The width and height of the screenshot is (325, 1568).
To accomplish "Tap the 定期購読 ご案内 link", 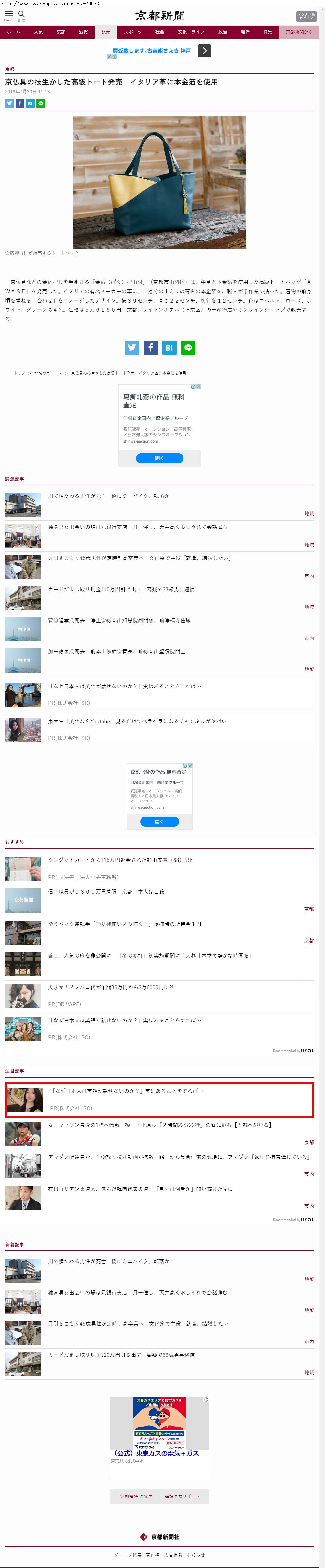I will (x=136, y=1496).
